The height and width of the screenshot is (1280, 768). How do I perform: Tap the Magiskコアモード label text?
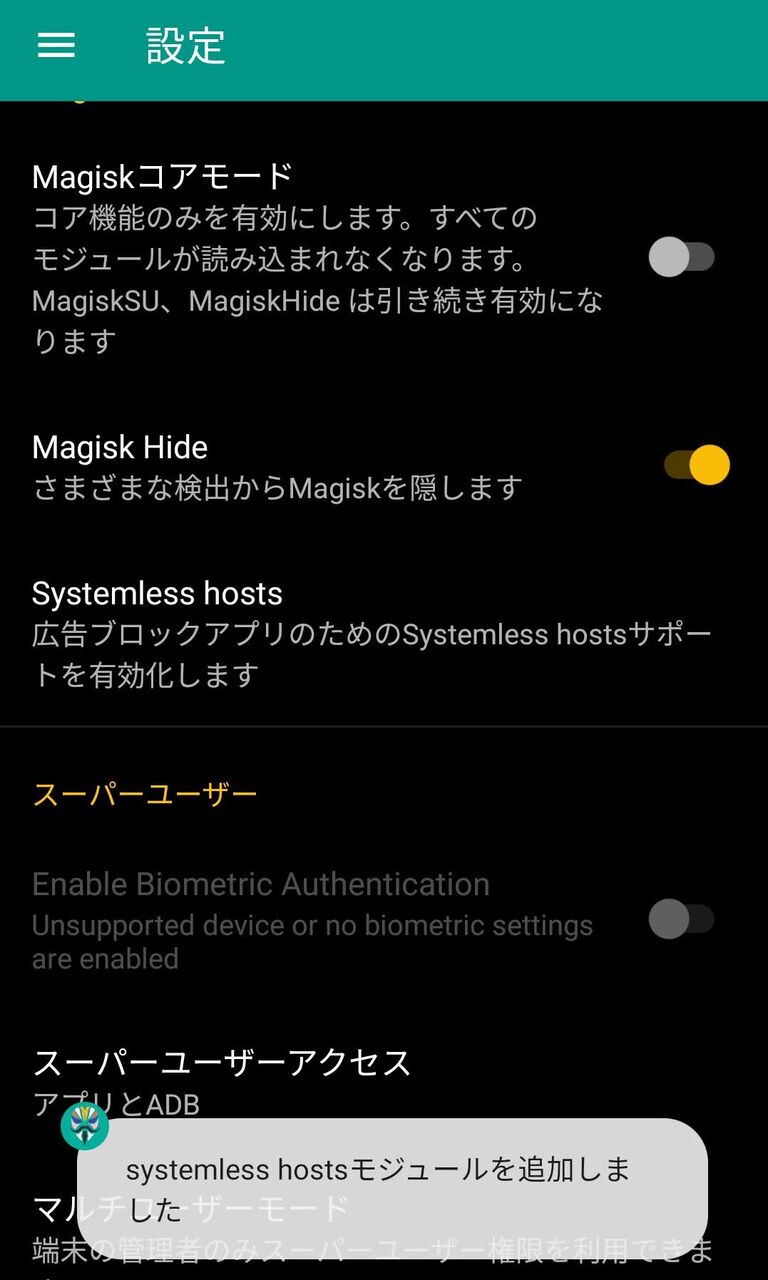click(x=160, y=175)
